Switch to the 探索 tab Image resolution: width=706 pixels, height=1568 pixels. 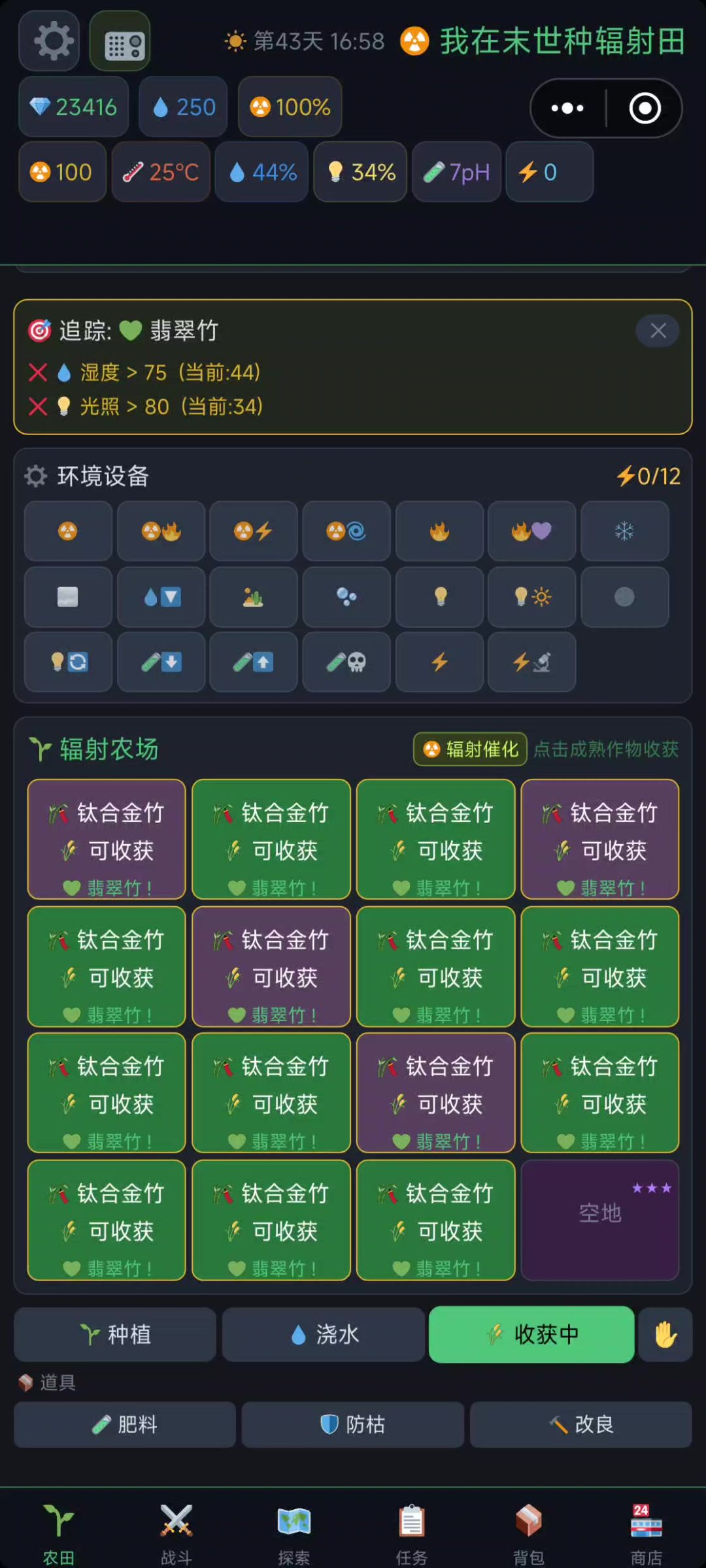click(294, 1533)
